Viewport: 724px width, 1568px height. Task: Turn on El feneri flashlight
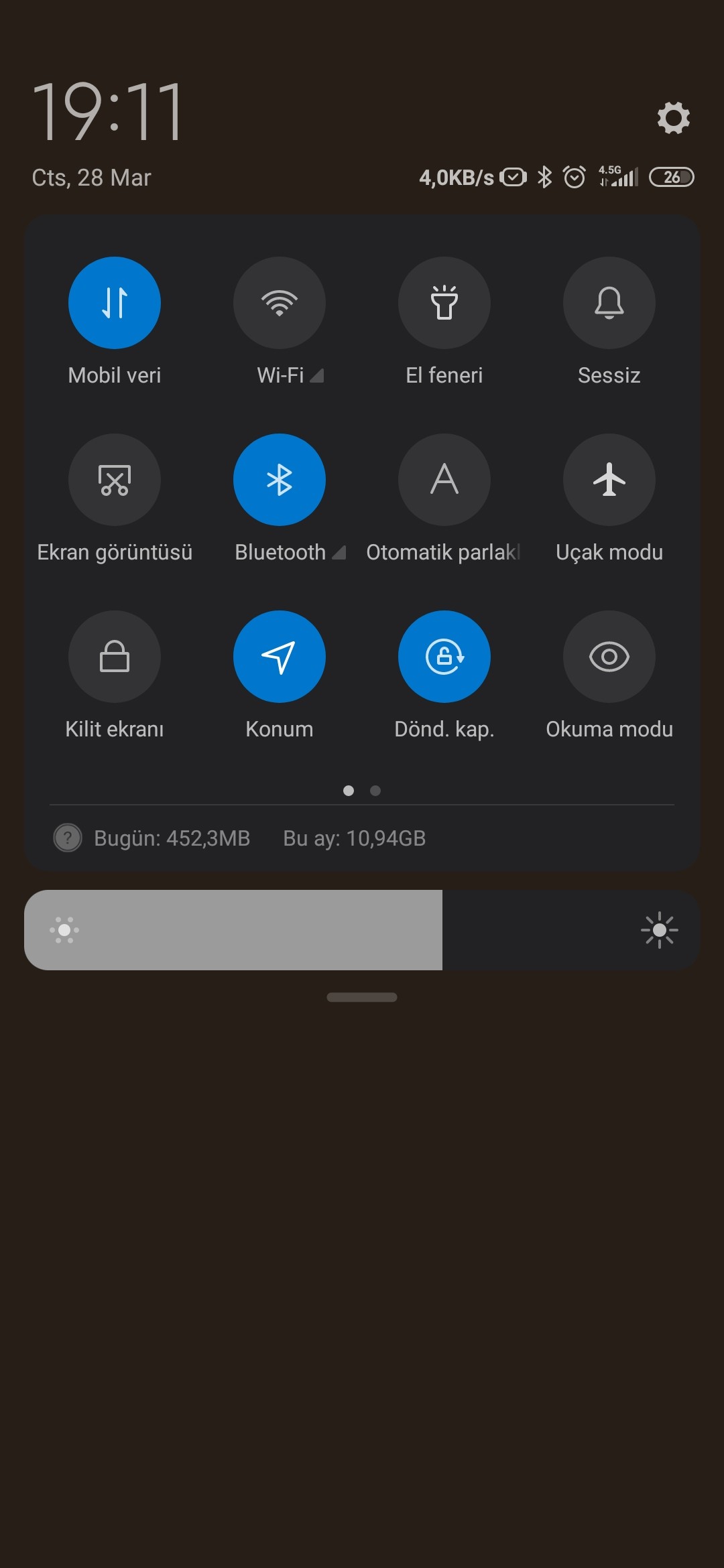444,303
